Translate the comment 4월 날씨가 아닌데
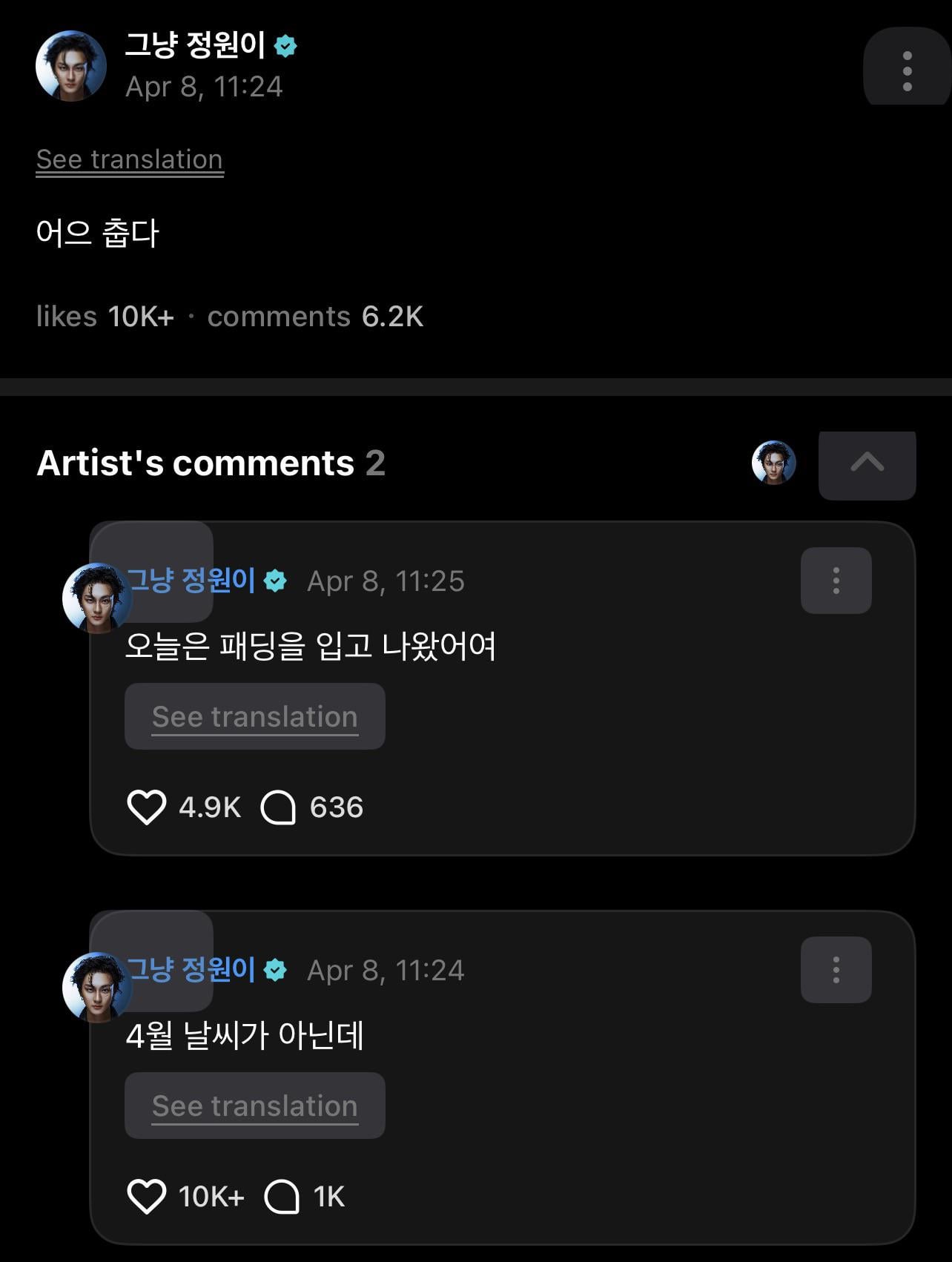Screen dimensions: 952x1262 click(x=254, y=1106)
